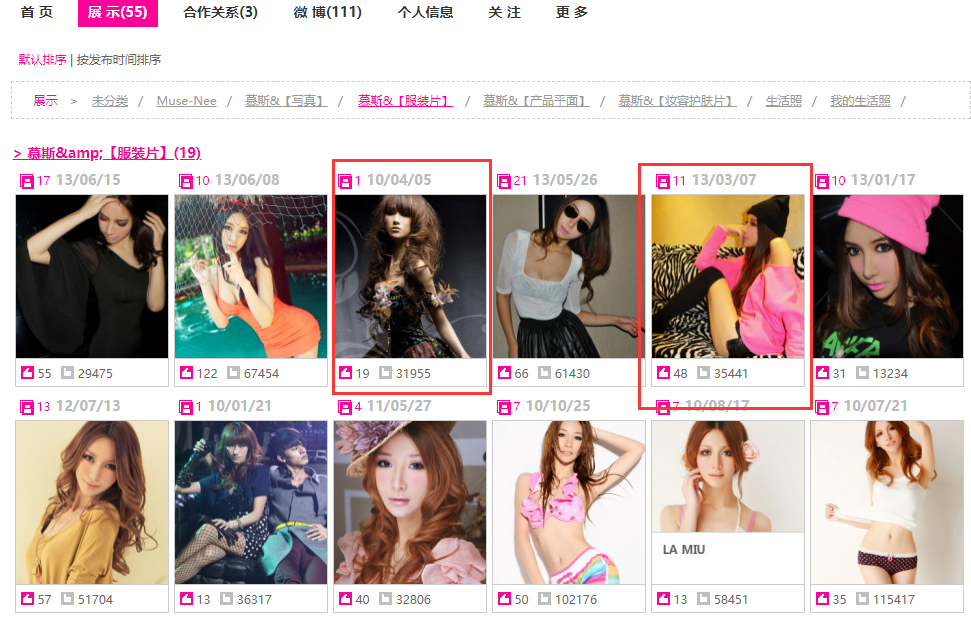Open the 个人信息 tab
The height and width of the screenshot is (624, 971).
(x=425, y=12)
